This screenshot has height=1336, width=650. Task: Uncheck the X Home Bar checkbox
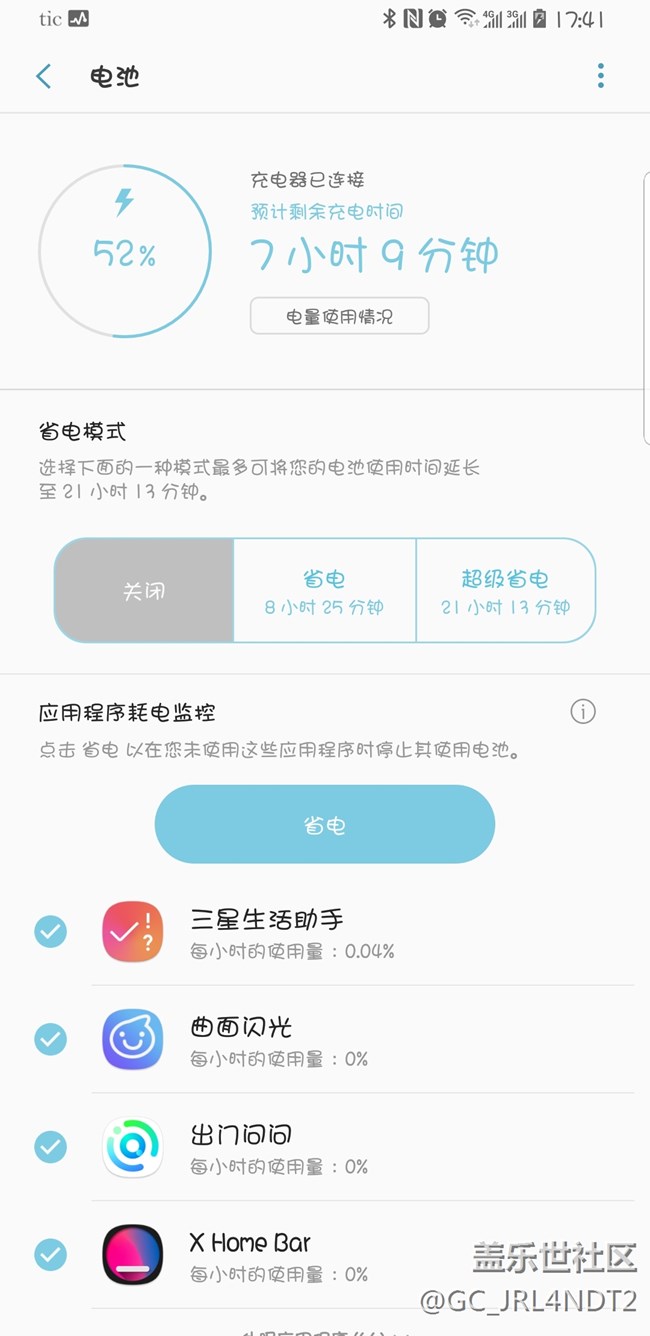click(51, 1254)
